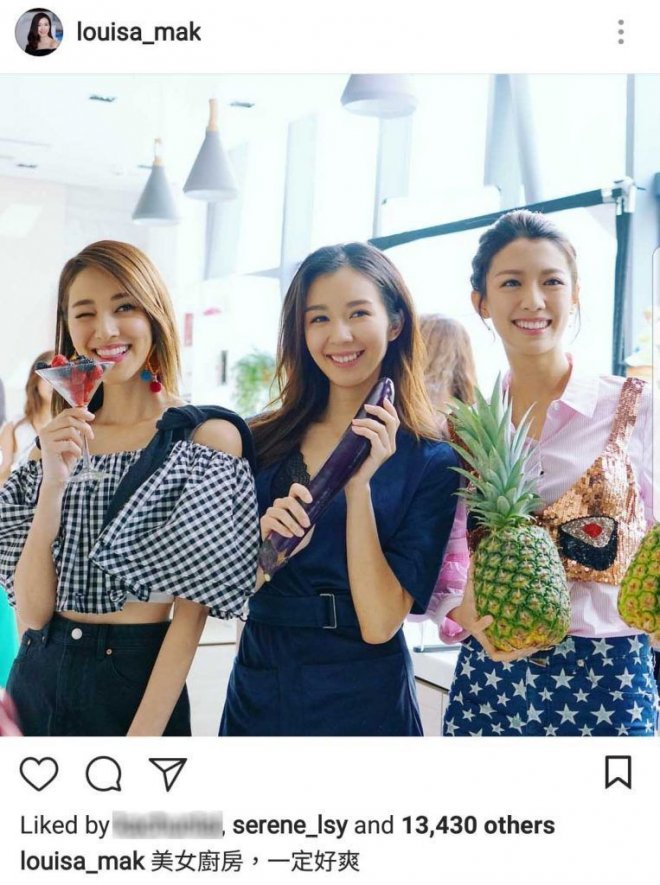The width and height of the screenshot is (660, 885).
Task: View the 13,430 others who liked
Action: [478, 826]
